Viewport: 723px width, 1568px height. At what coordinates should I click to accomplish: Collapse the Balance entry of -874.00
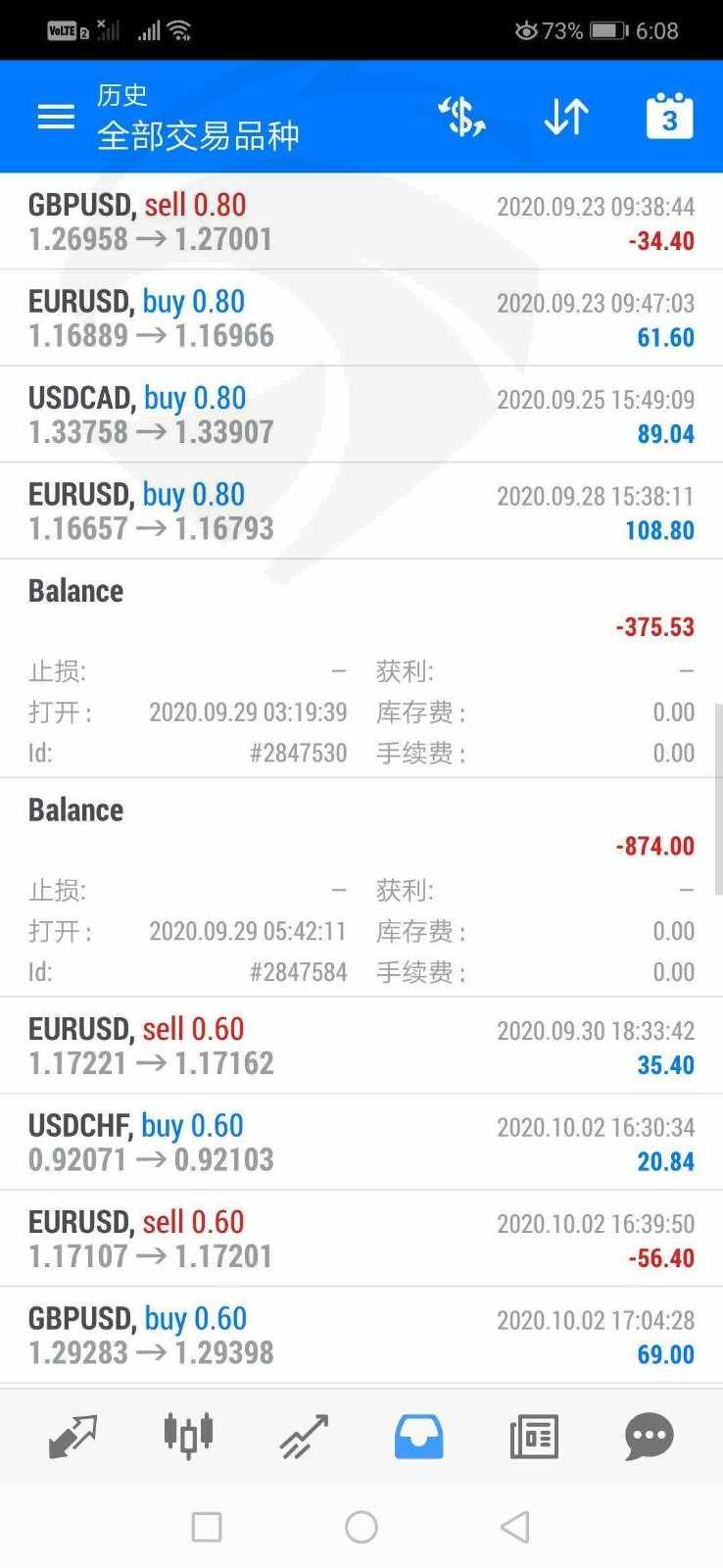point(361,888)
